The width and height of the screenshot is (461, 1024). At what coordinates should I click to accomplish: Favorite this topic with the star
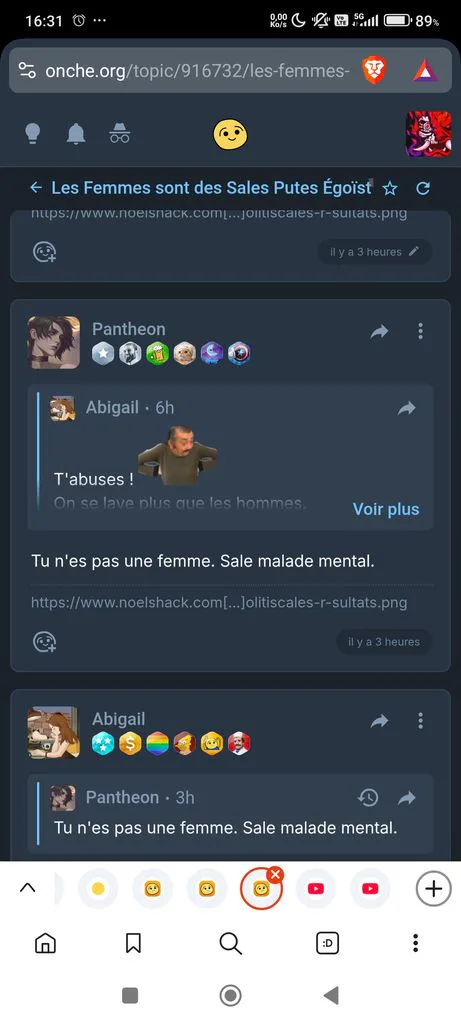(x=390, y=189)
